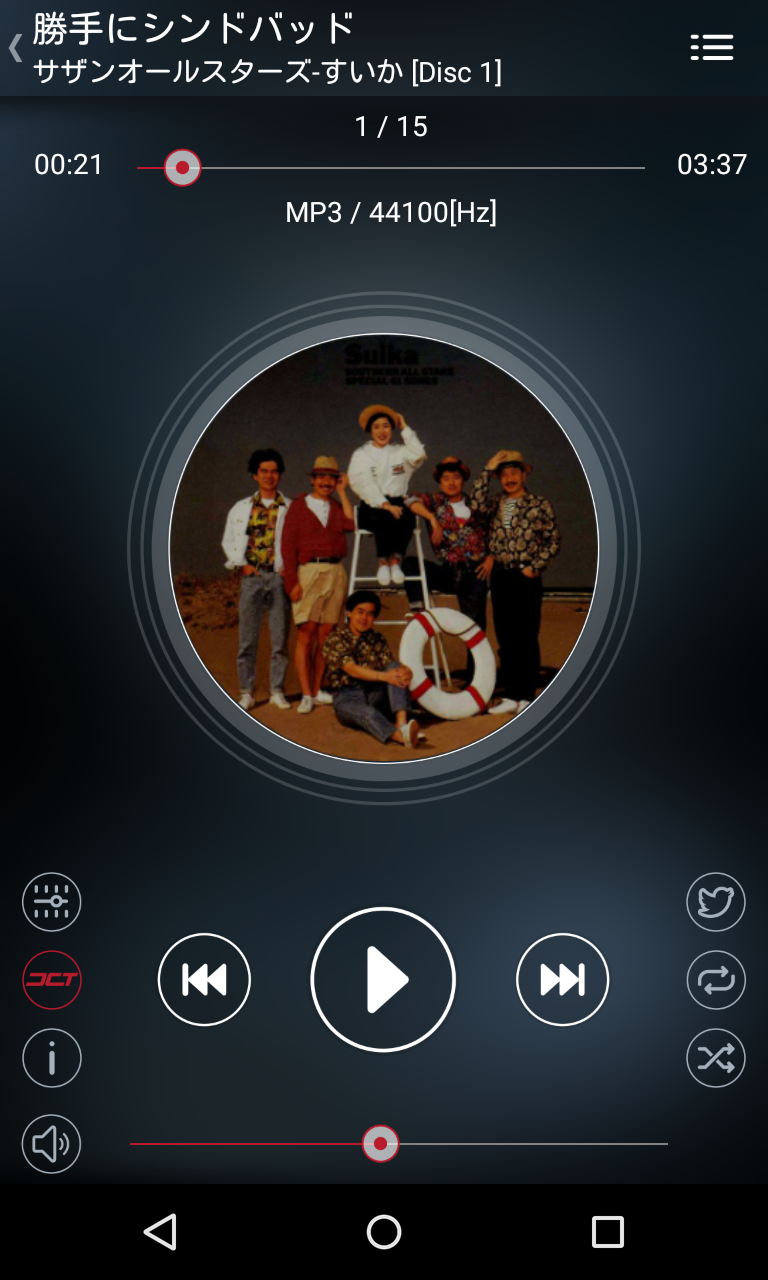This screenshot has width=768, height=1280.
Task: Play the current song
Action: click(x=383, y=980)
